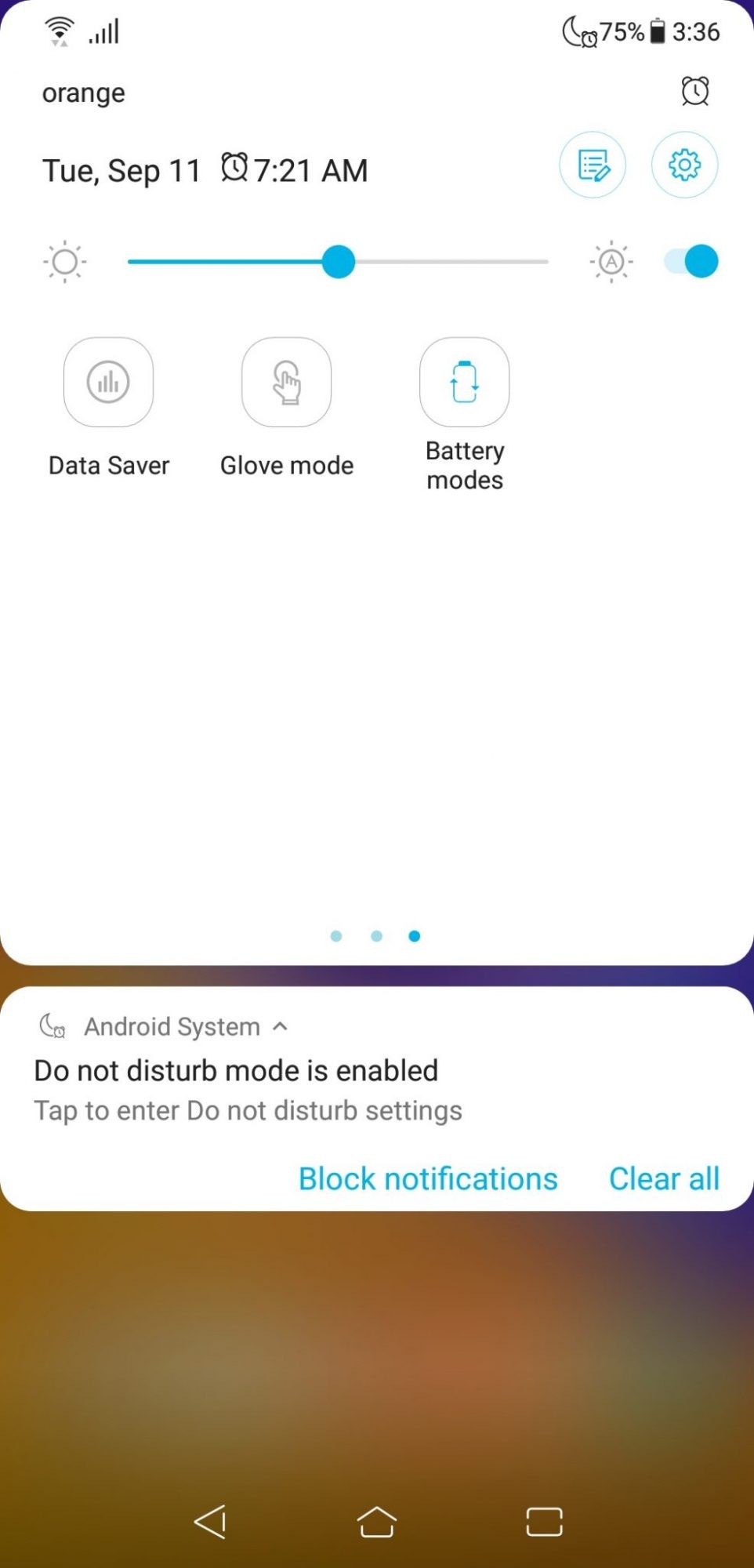This screenshot has height=1568, width=754.
Task: Open the quick settings edit panel
Action: [592, 165]
